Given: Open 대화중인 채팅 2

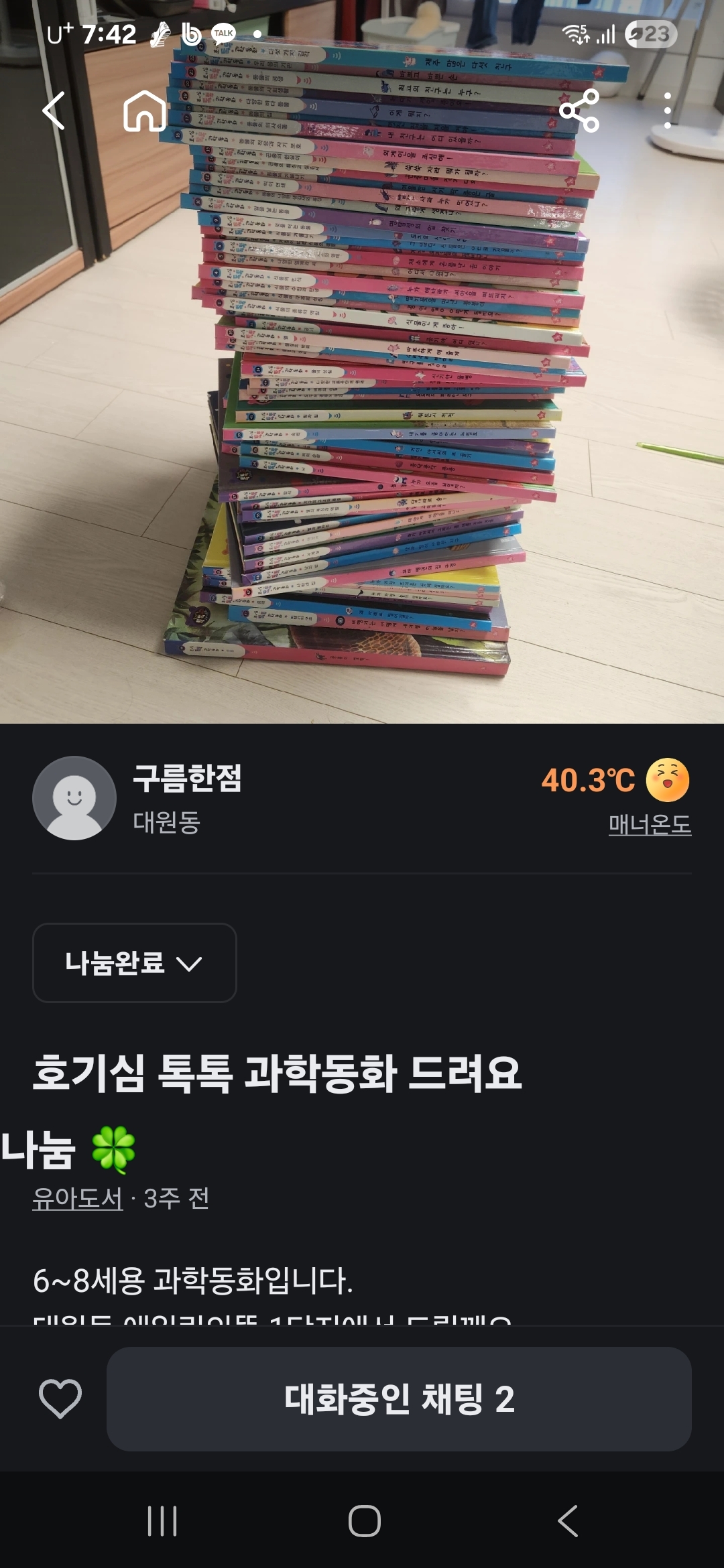Looking at the screenshot, I should point(399,1399).
